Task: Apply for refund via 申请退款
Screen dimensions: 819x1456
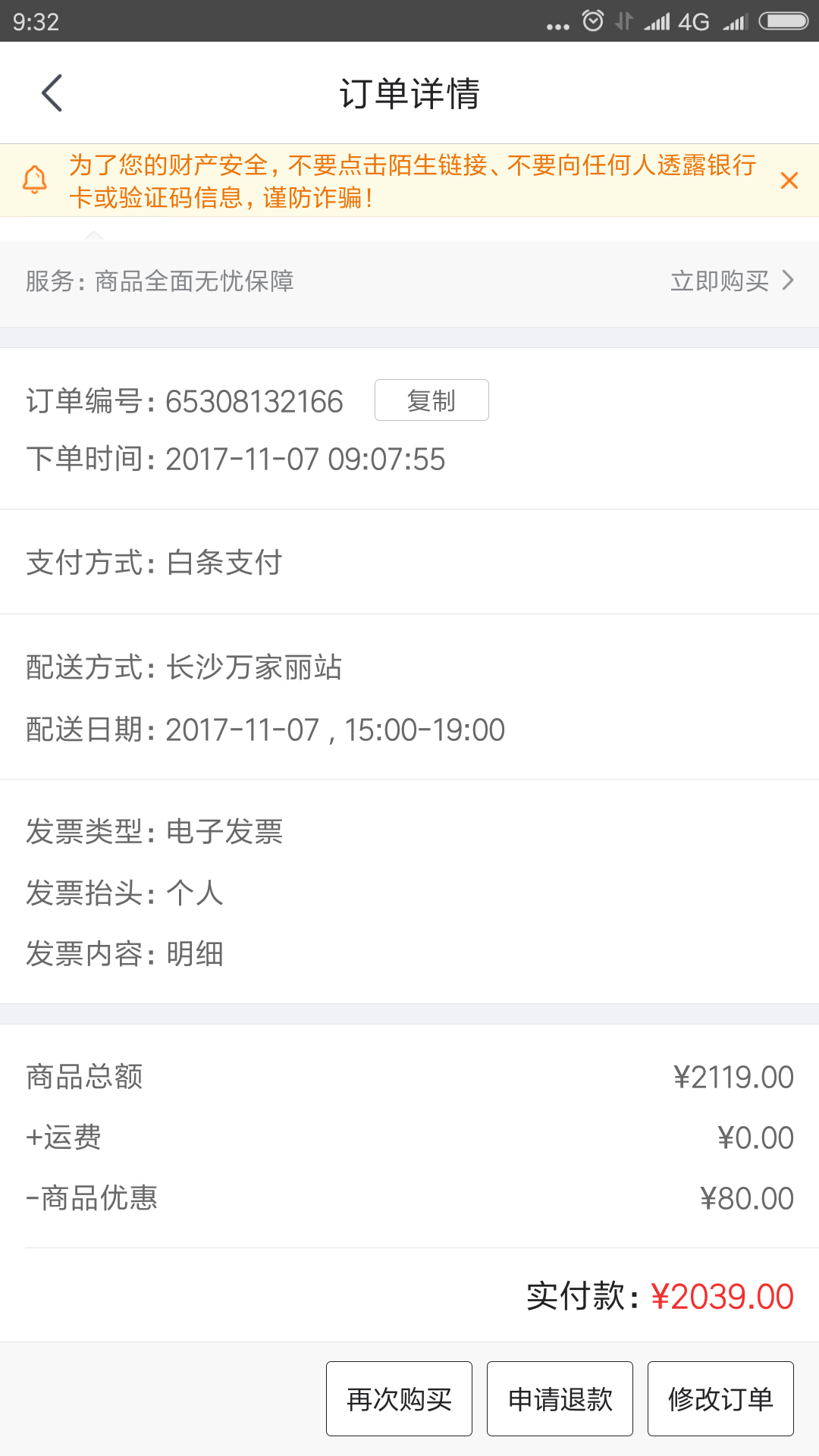Action: (x=560, y=1398)
